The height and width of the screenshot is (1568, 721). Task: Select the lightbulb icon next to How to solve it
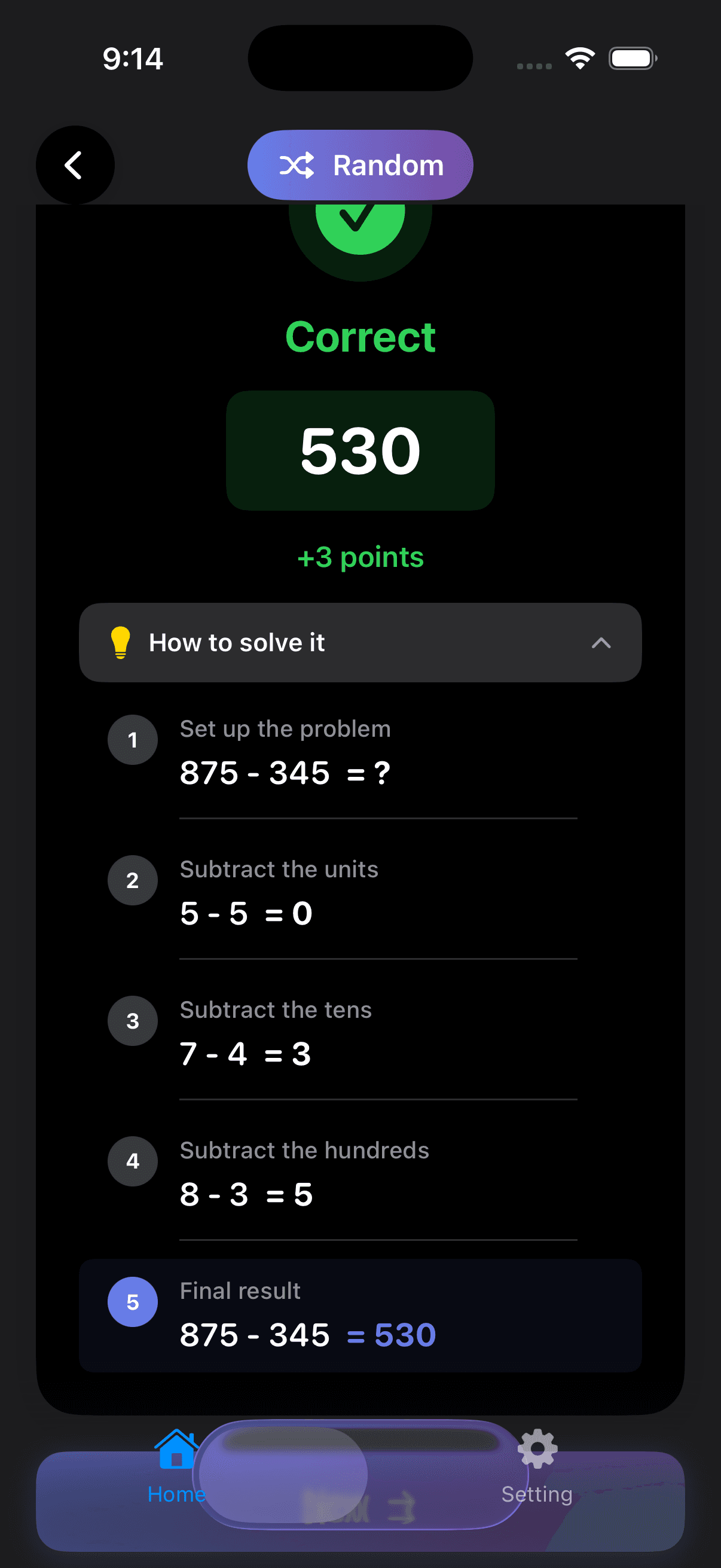[120, 642]
